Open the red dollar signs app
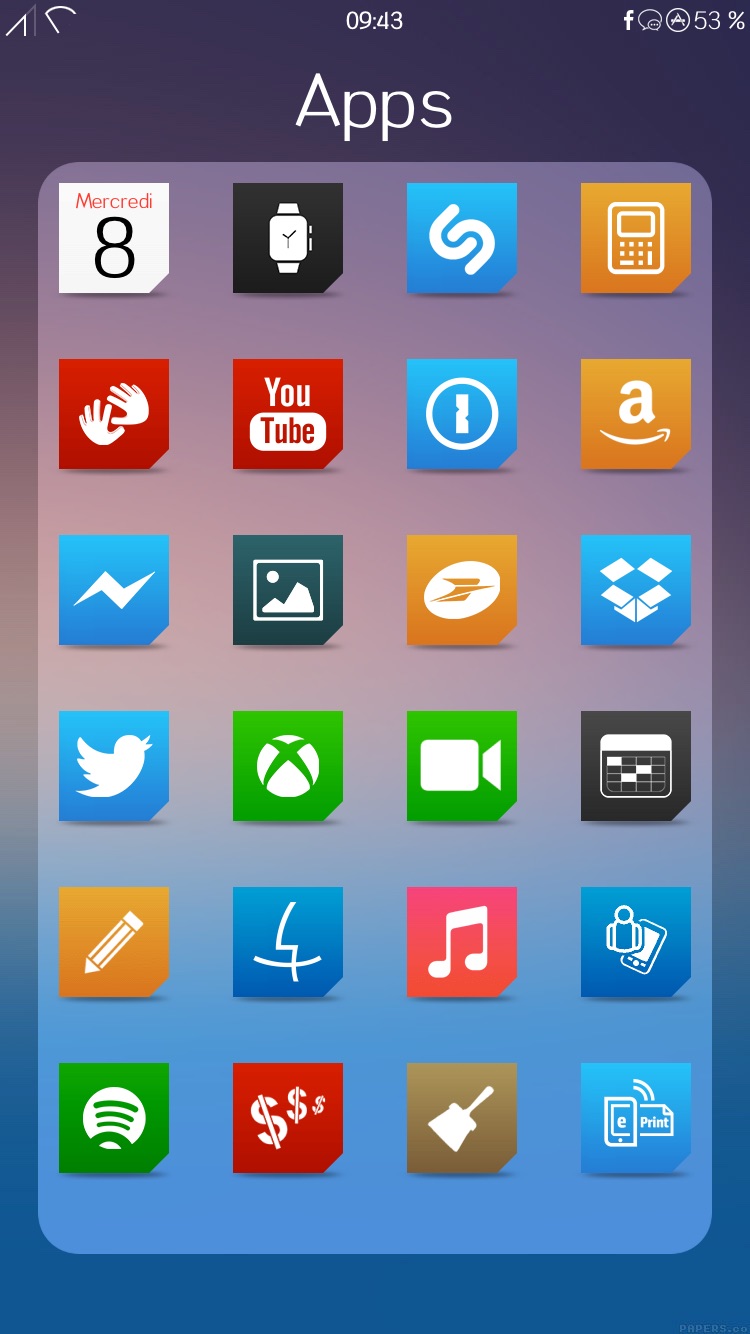Viewport: 750px width, 1334px height. (x=288, y=1118)
